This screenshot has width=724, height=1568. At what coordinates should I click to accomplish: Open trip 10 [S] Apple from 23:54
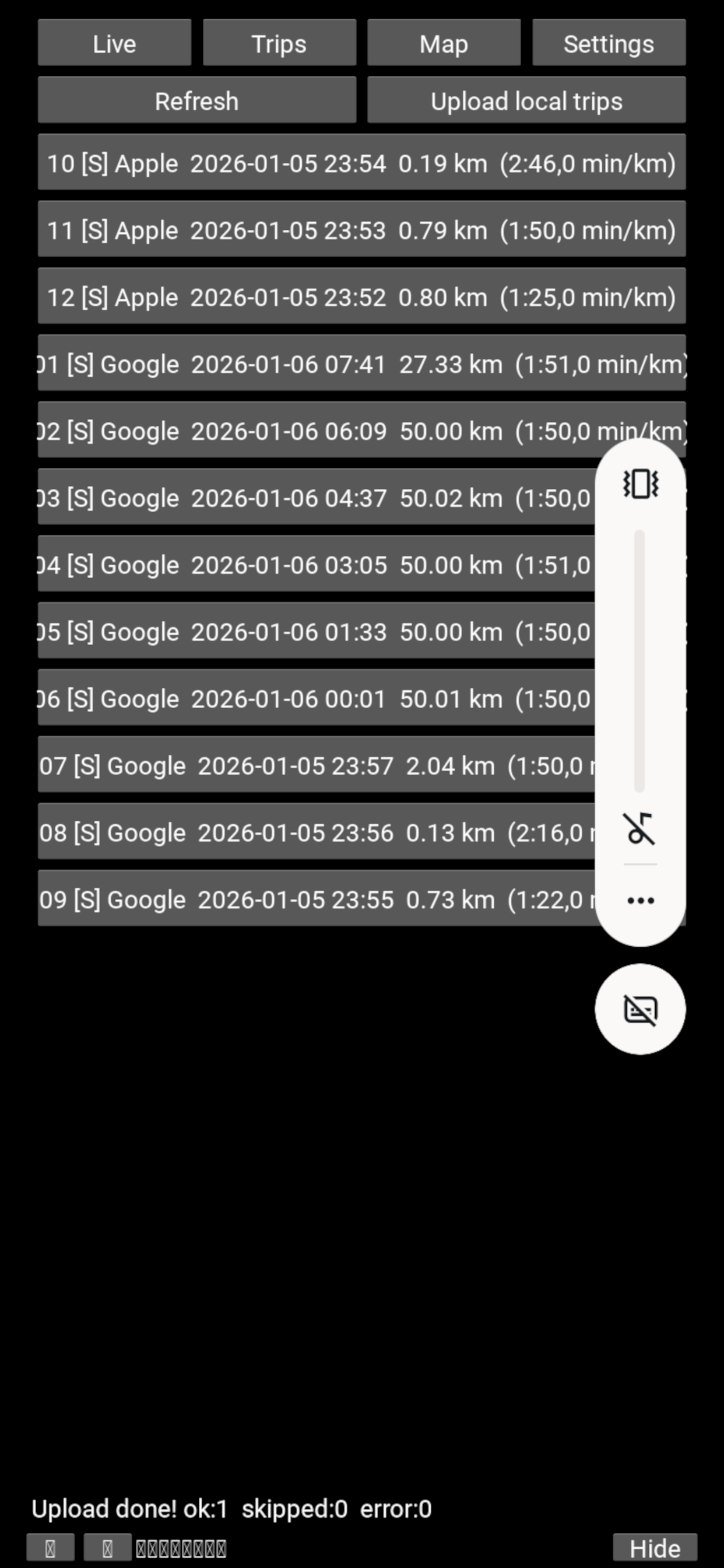tap(361, 163)
